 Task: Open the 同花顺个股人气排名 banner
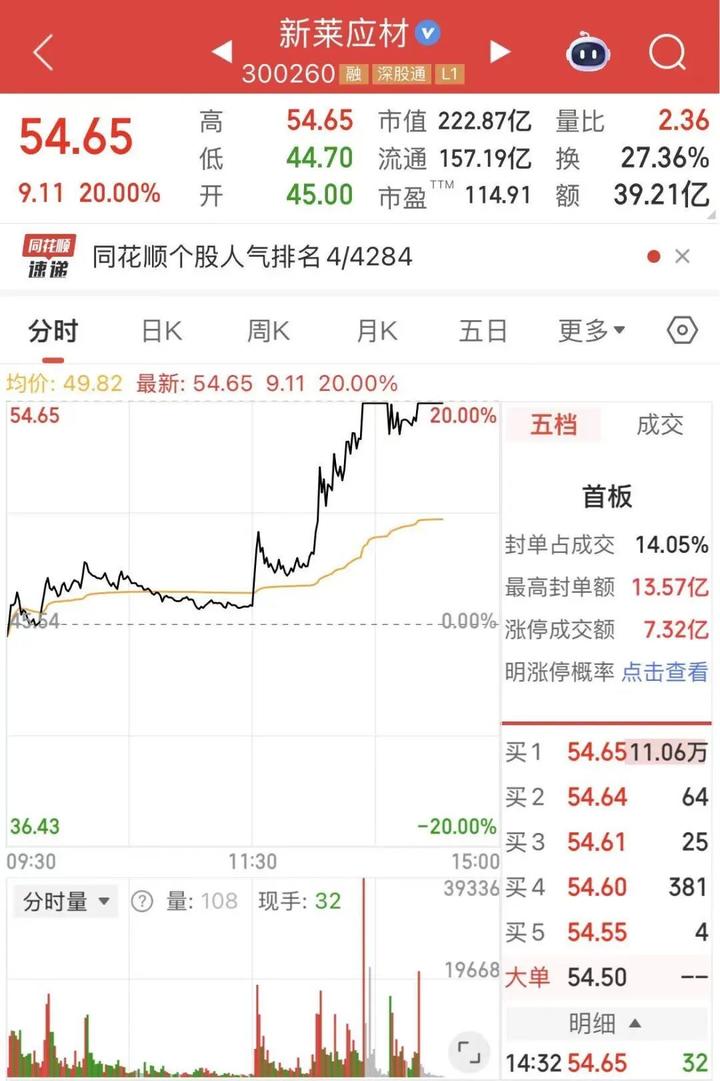[x=252, y=257]
